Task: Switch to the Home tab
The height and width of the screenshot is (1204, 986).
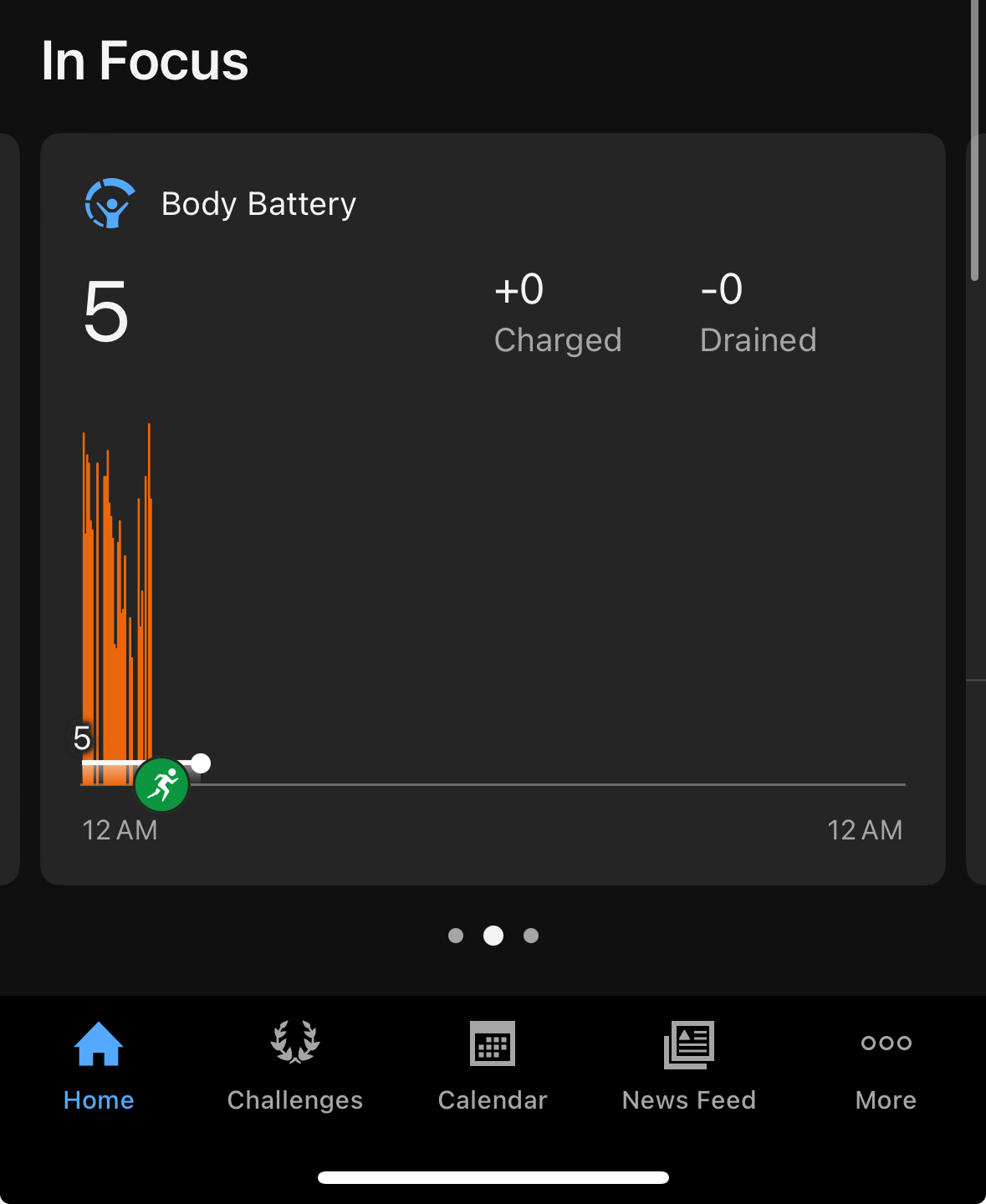Action: coord(99,1067)
